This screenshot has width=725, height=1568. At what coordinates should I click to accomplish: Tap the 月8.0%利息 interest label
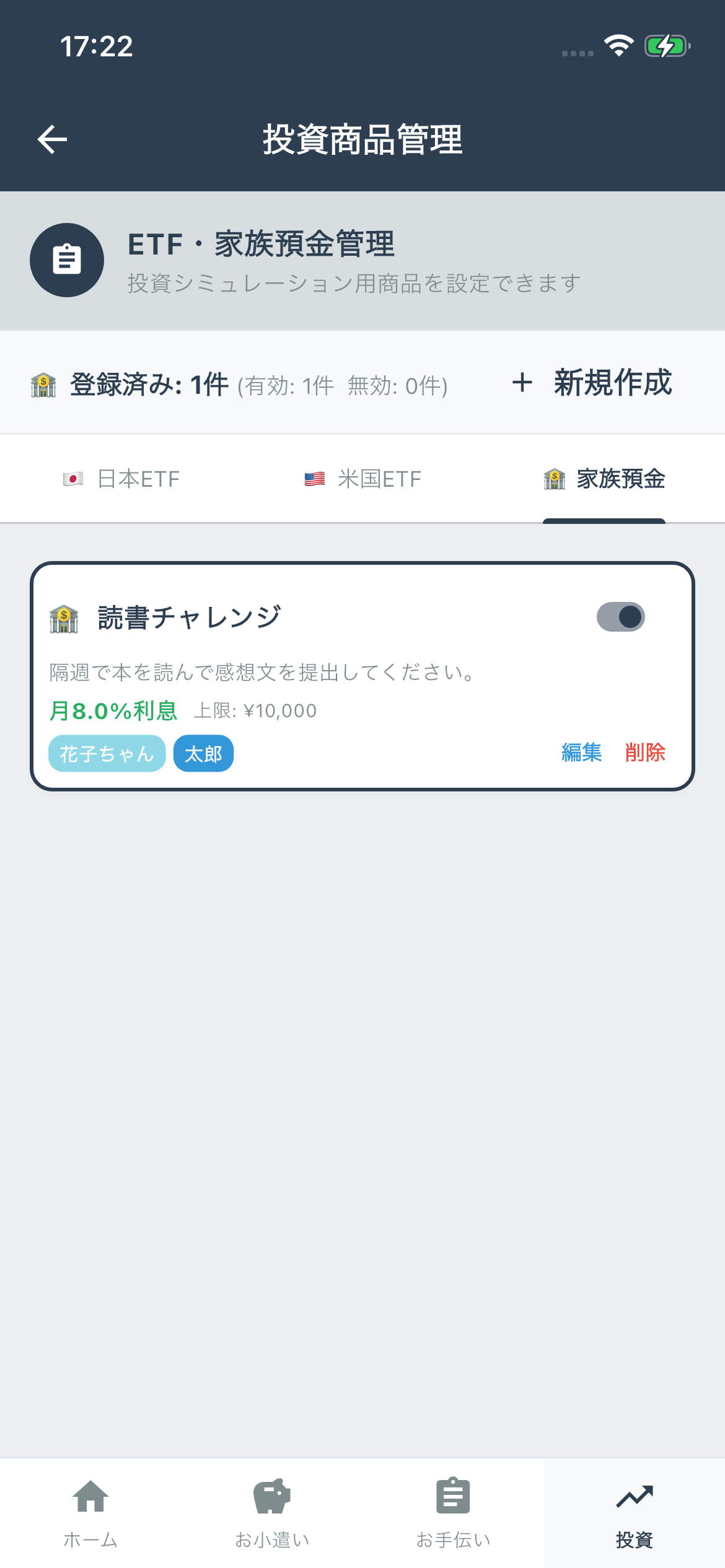pyautogui.click(x=113, y=711)
